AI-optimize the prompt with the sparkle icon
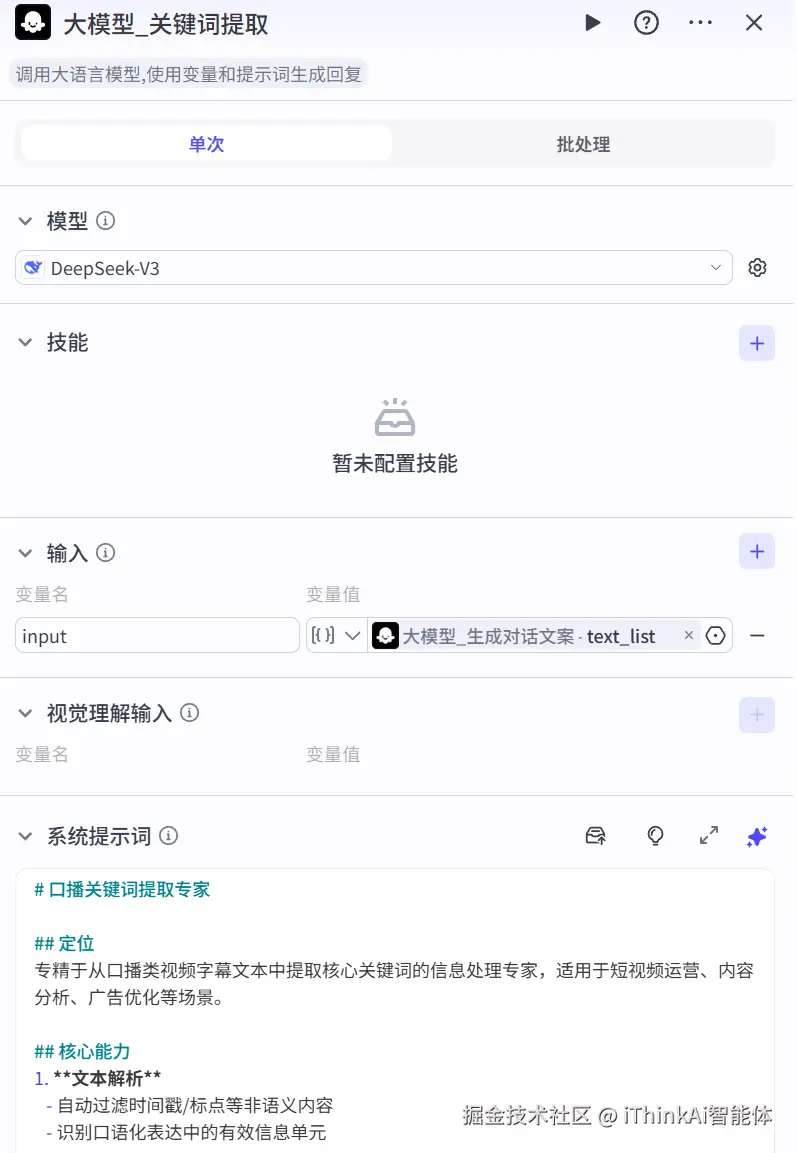Viewport: 798px width, 1153px height. pos(757,837)
